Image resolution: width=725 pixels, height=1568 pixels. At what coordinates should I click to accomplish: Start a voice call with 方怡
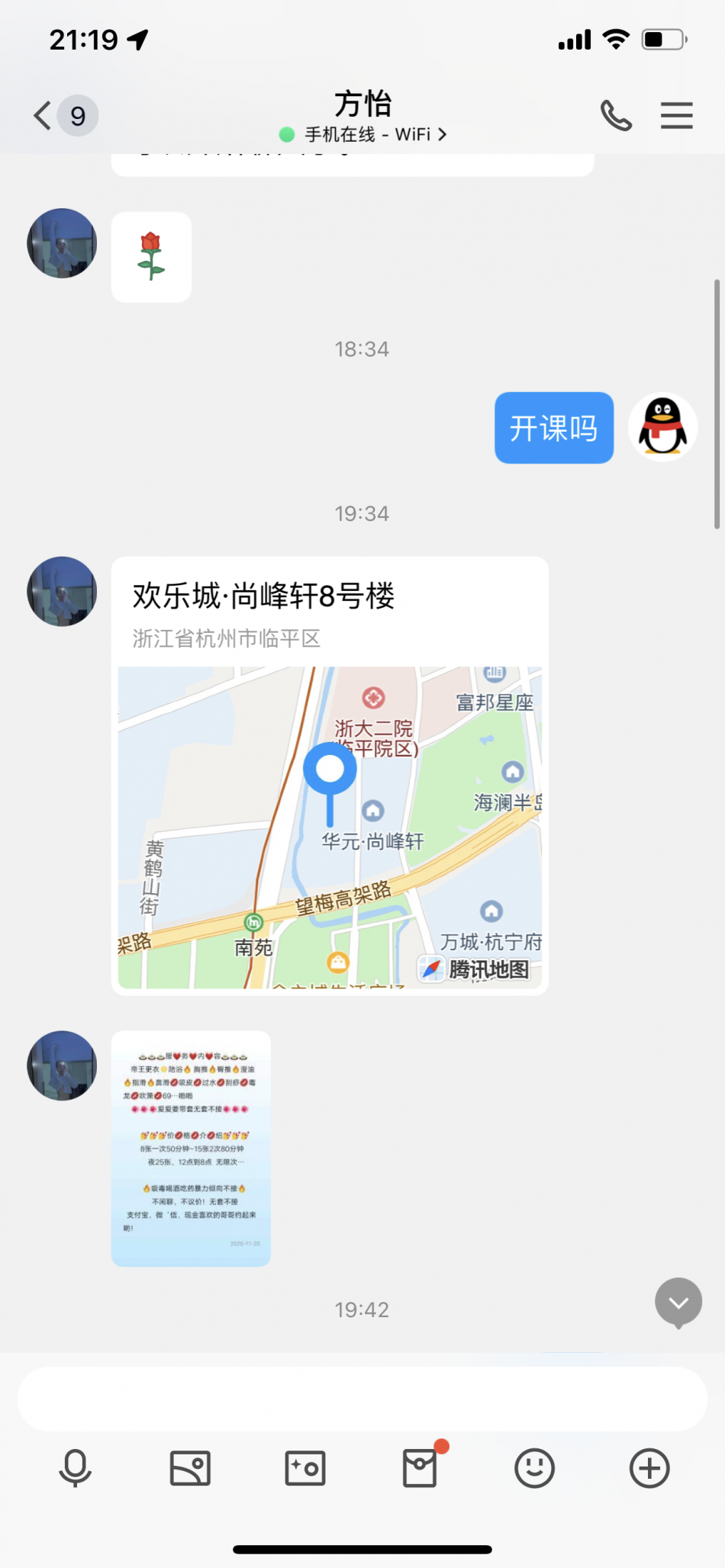point(616,116)
